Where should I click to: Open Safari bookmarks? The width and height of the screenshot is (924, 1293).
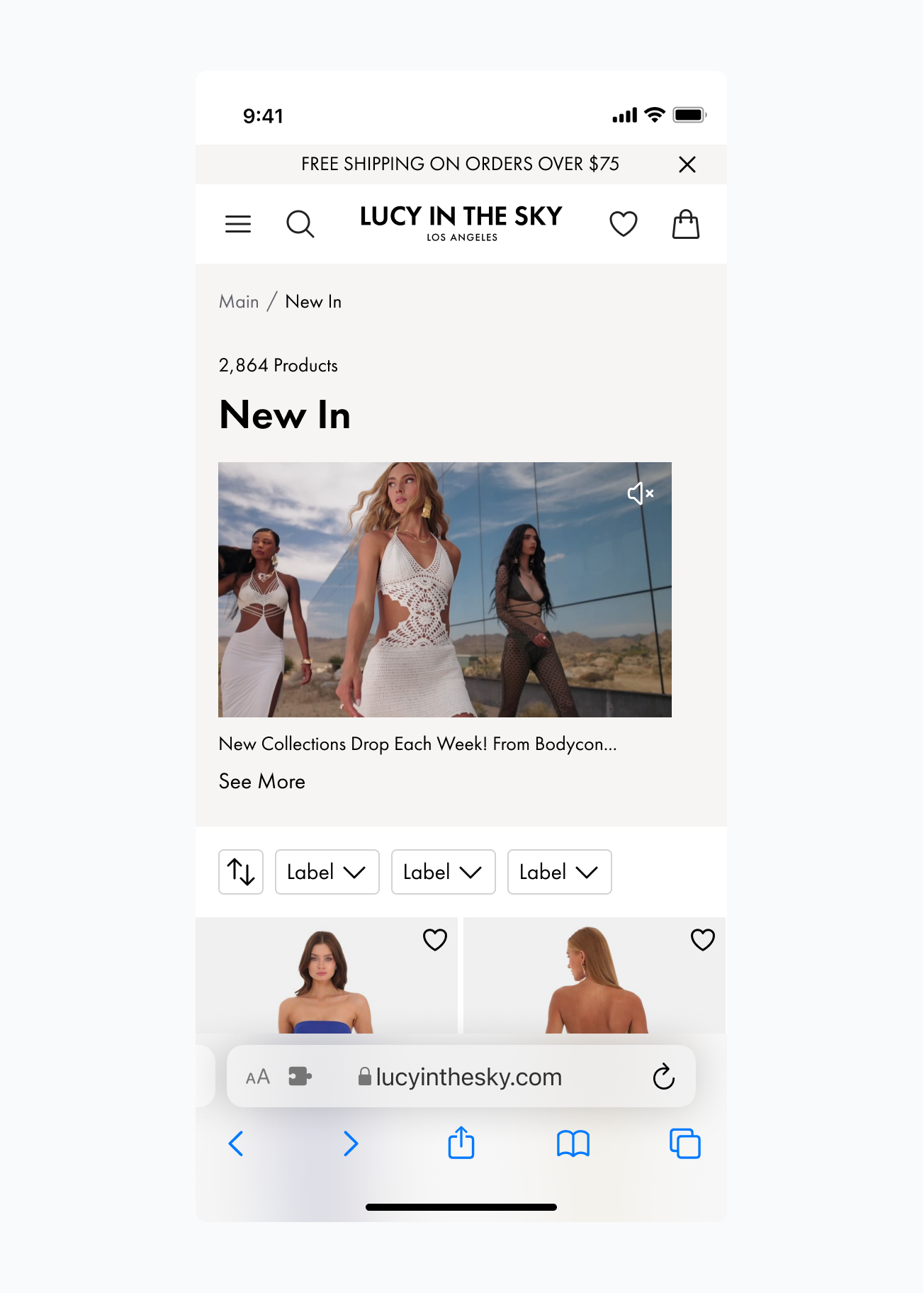[x=573, y=1143]
